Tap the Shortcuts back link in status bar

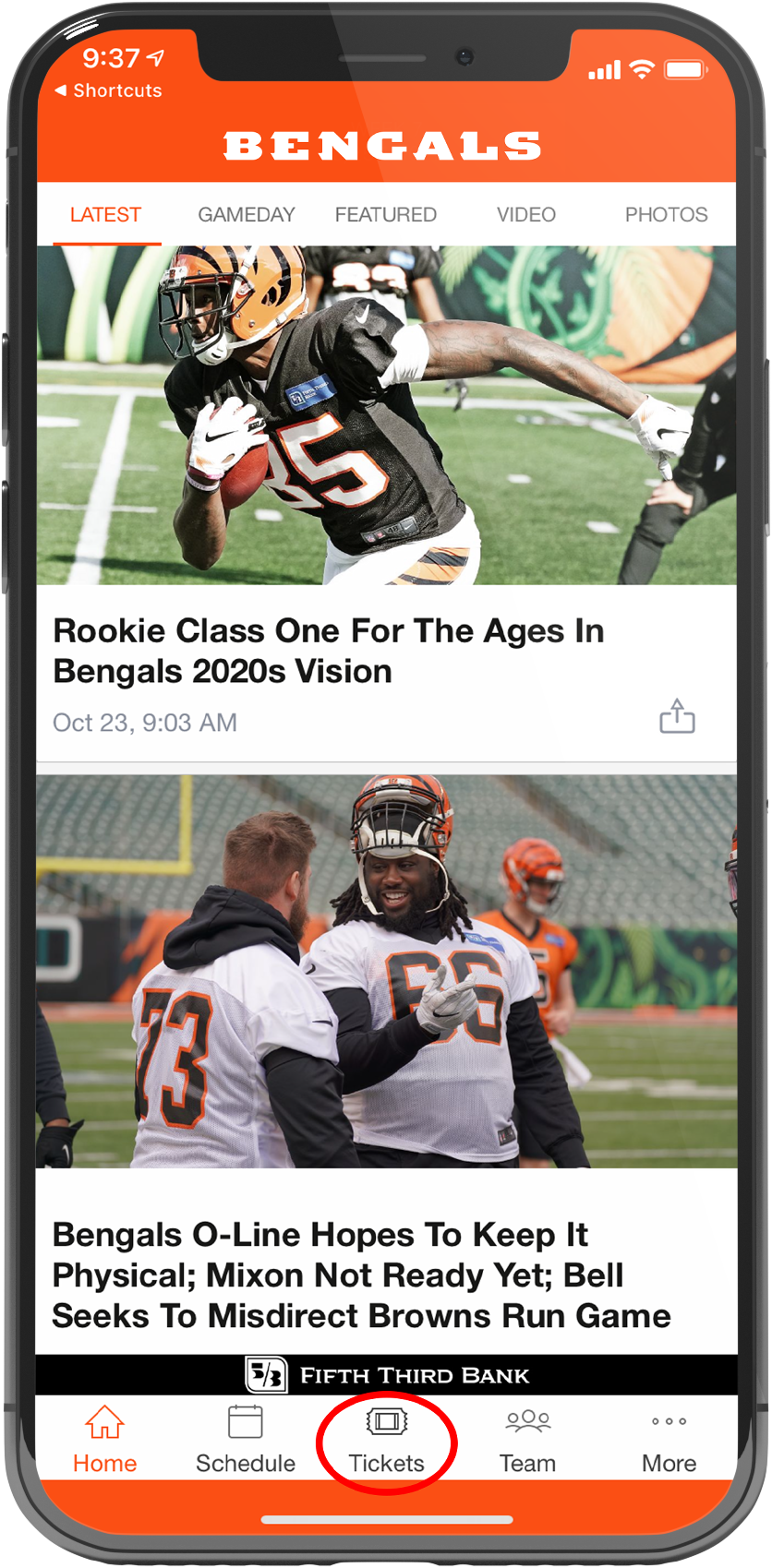(106, 90)
